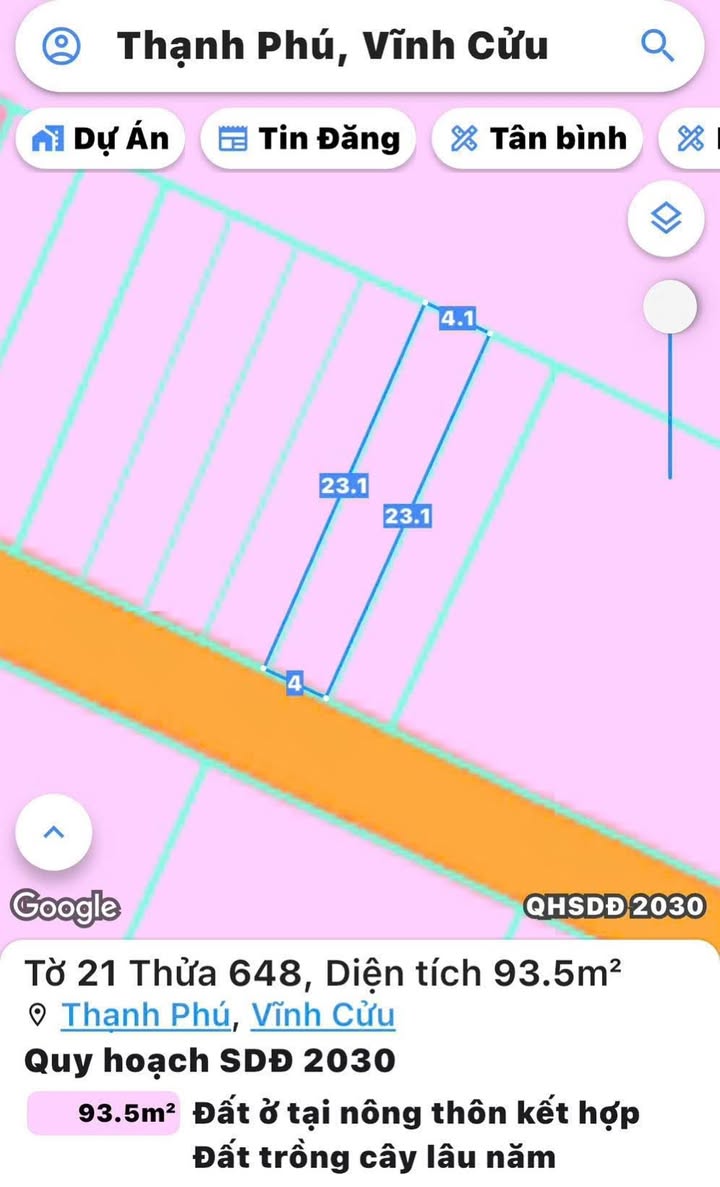Open the Thạnh Phú link
This screenshot has width=720, height=1187.
(x=145, y=1015)
